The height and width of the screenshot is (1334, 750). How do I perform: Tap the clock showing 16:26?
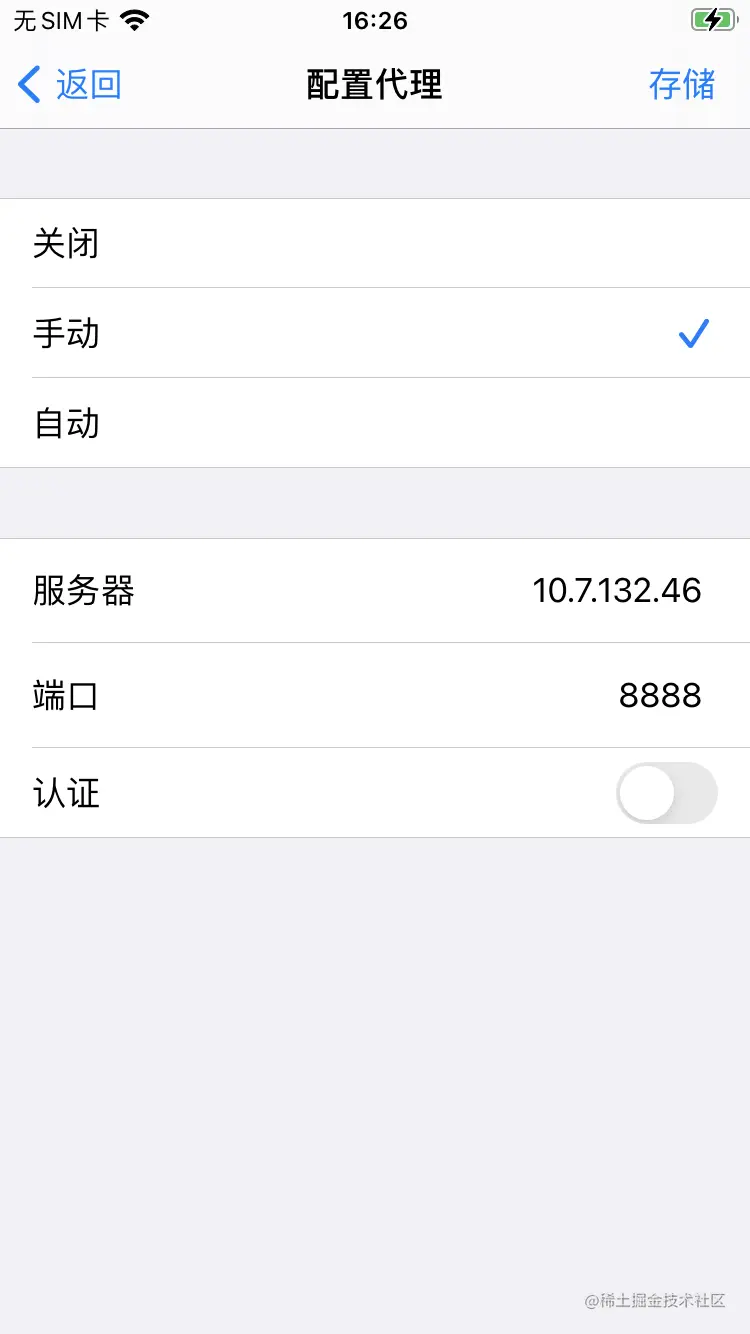pos(375,20)
